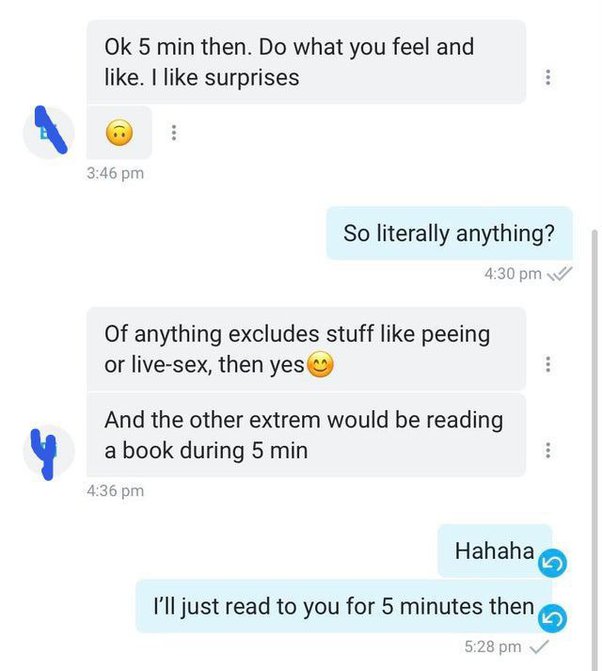The height and width of the screenshot is (671, 602).
Task: Open the sender's avatar next to the 3:46 pm message
Action: click(48, 132)
